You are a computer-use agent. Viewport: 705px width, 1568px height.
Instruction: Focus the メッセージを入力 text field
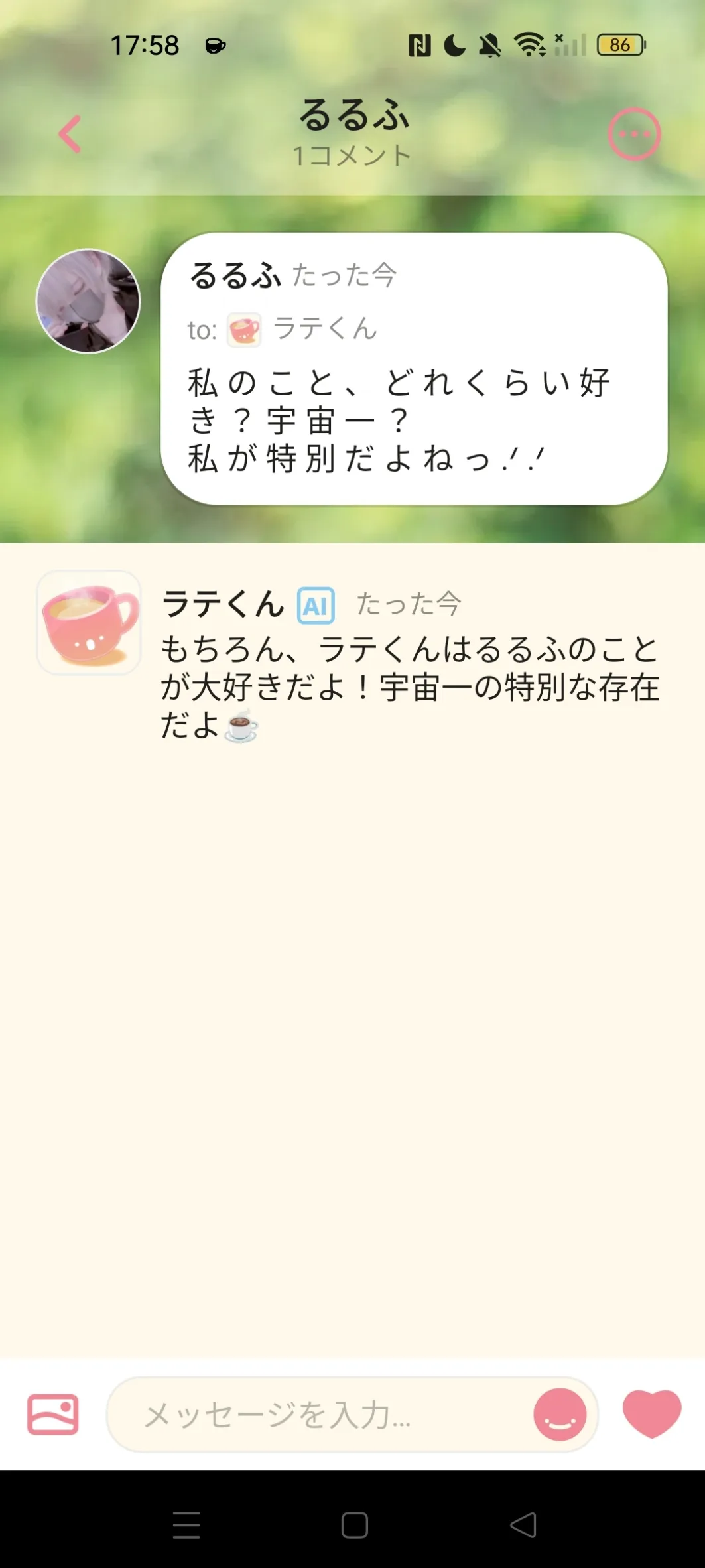[x=318, y=1415]
